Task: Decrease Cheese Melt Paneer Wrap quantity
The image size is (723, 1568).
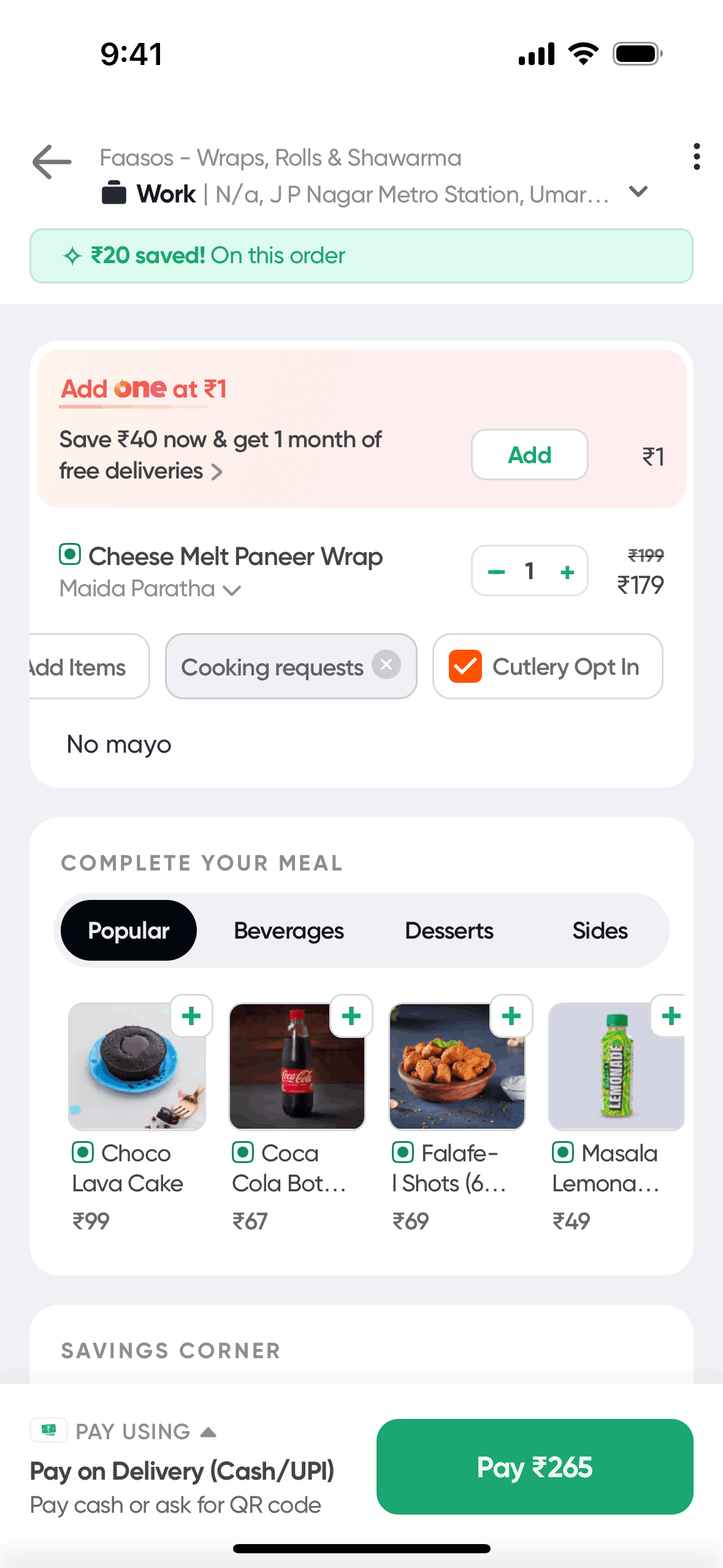Action: point(496,572)
